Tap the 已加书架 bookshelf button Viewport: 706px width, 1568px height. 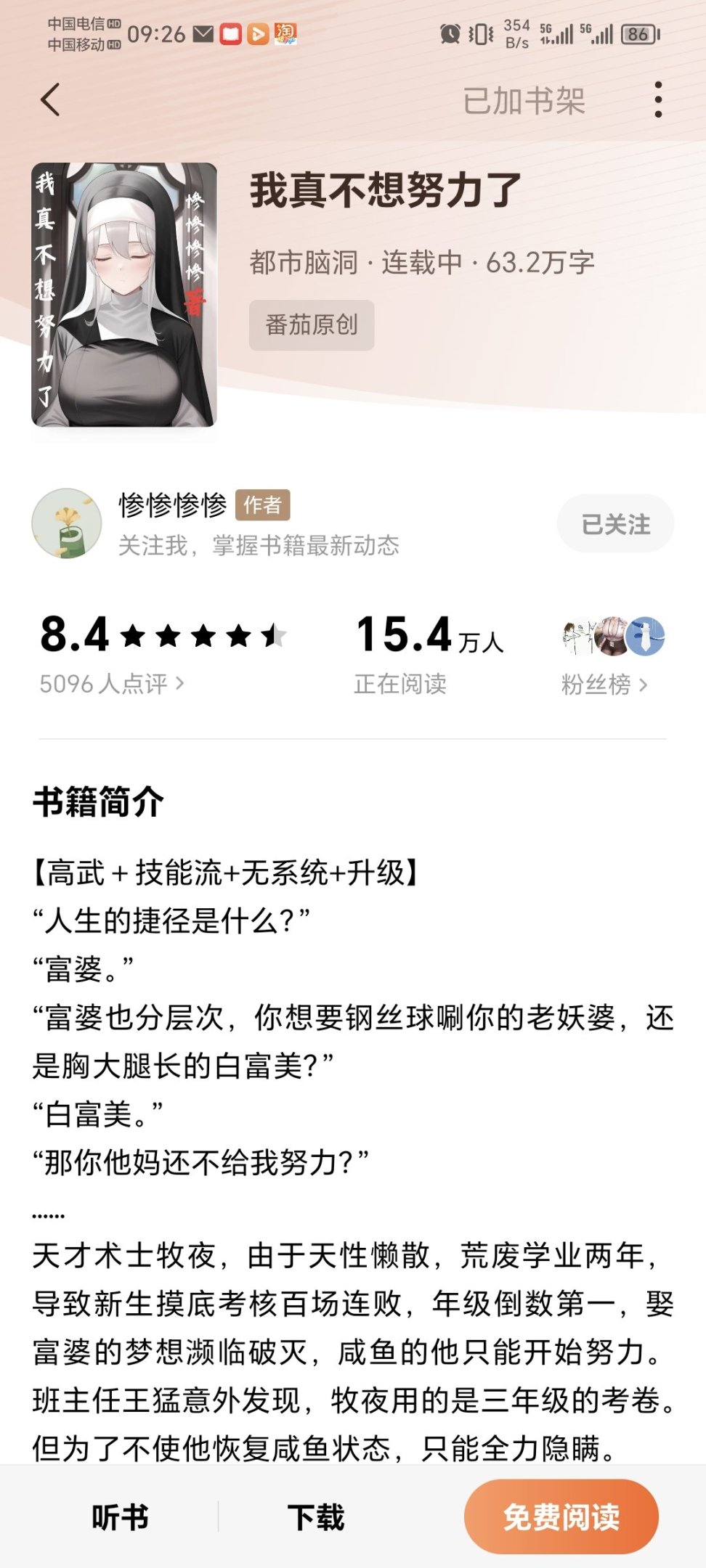(x=524, y=102)
